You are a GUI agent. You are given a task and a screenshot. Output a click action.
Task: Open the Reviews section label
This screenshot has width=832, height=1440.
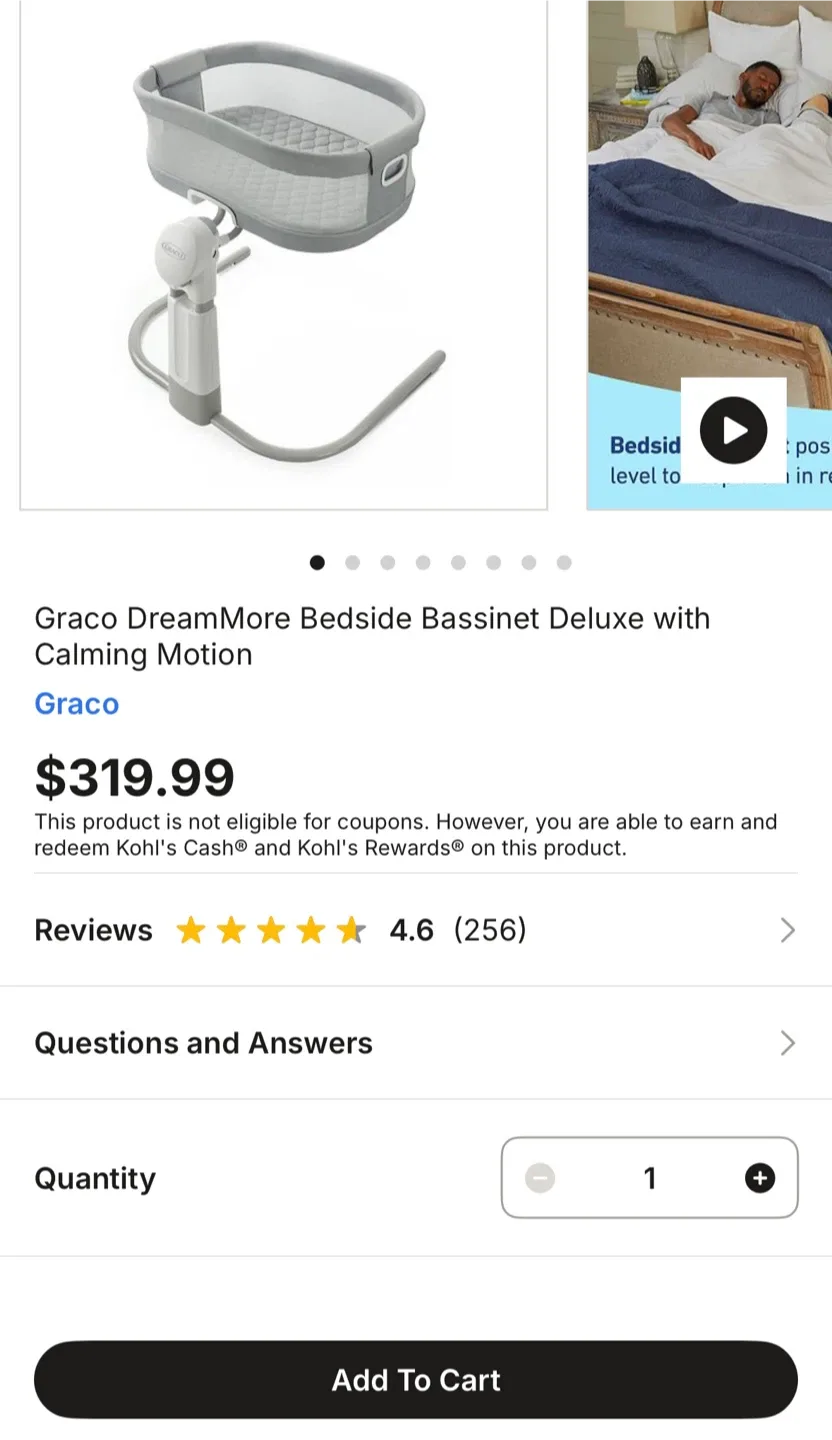[x=92, y=930]
